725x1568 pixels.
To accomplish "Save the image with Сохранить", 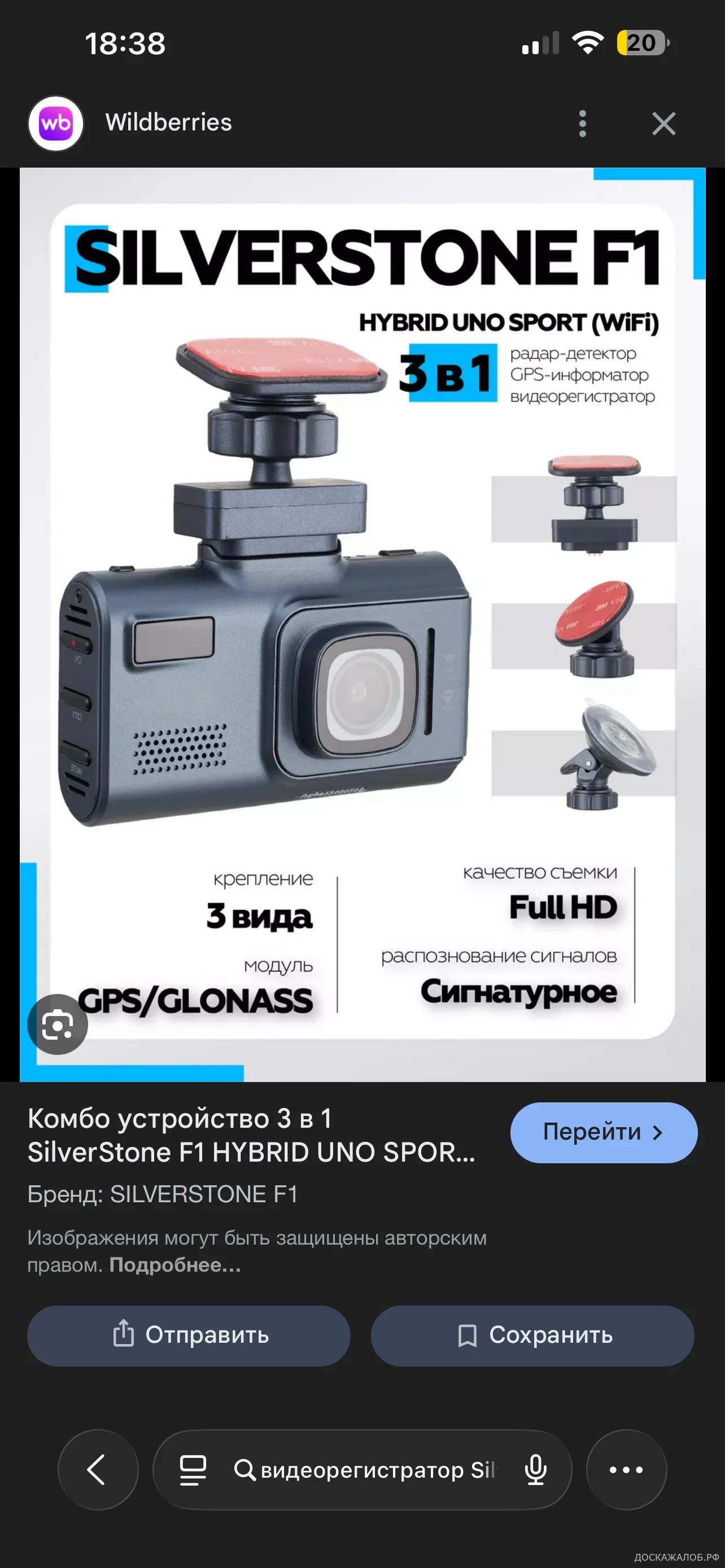I will point(532,1335).
